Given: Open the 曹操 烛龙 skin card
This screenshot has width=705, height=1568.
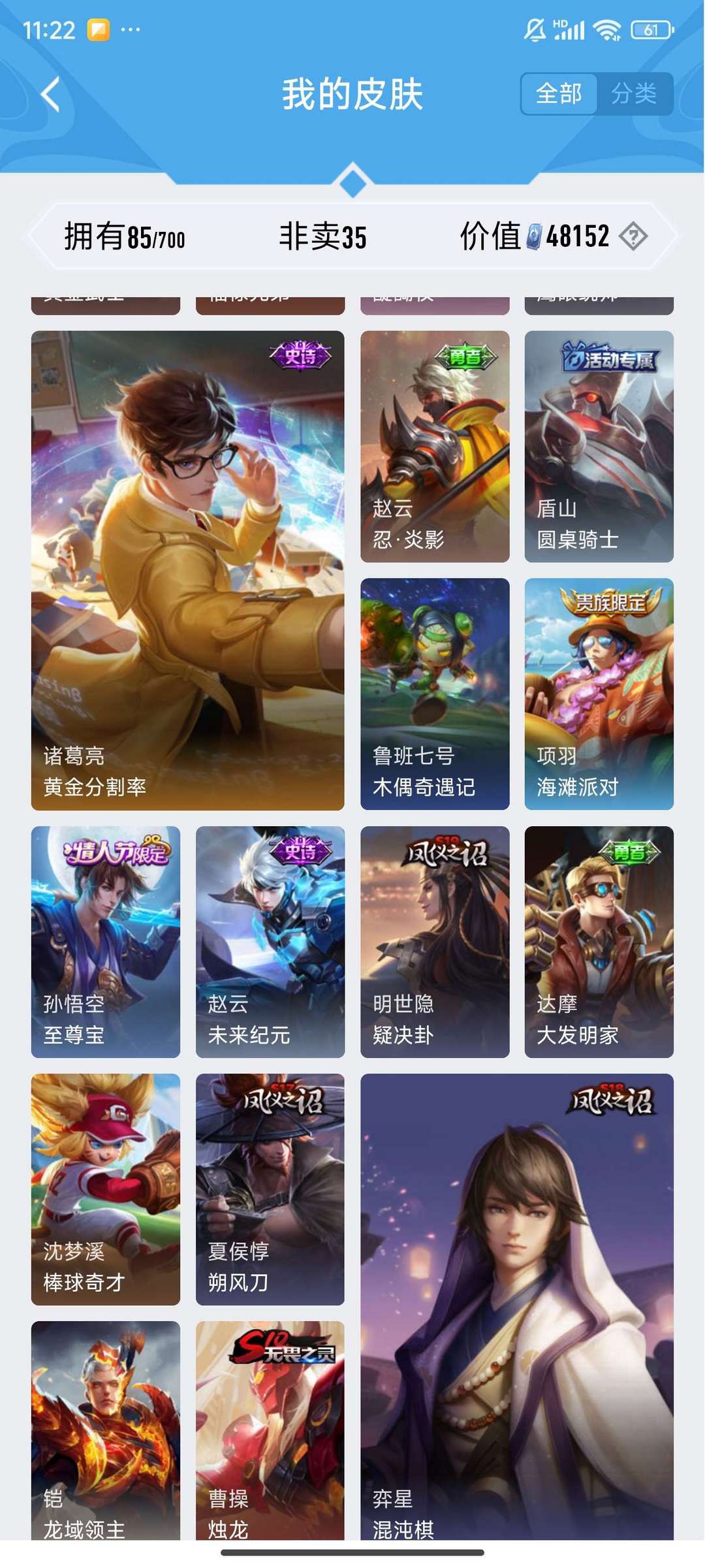Looking at the screenshot, I should pos(270,1431).
